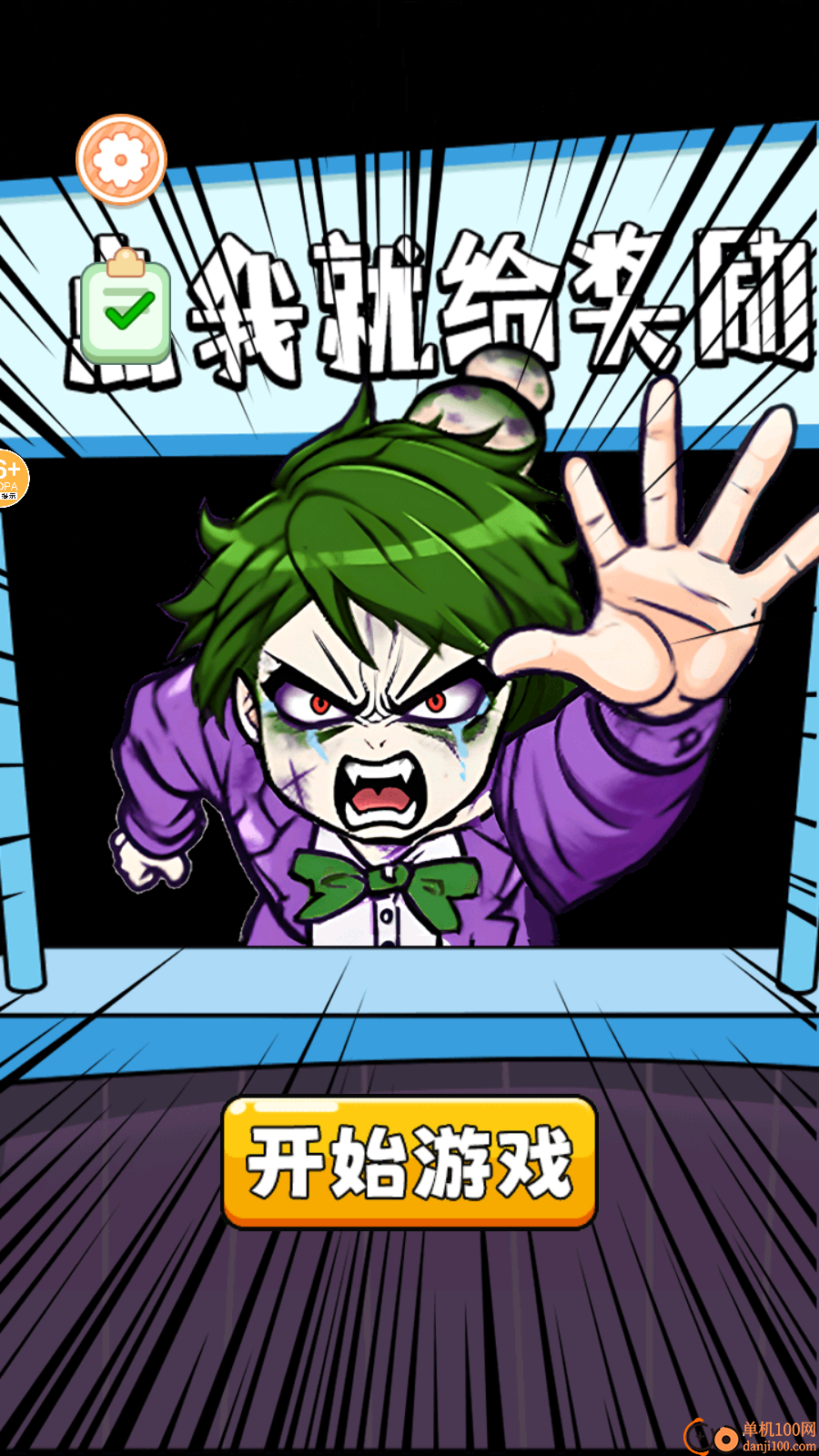Viewport: 819px width, 1456px height.
Task: Tap the 开始游戏 start game button
Action: [409, 1162]
